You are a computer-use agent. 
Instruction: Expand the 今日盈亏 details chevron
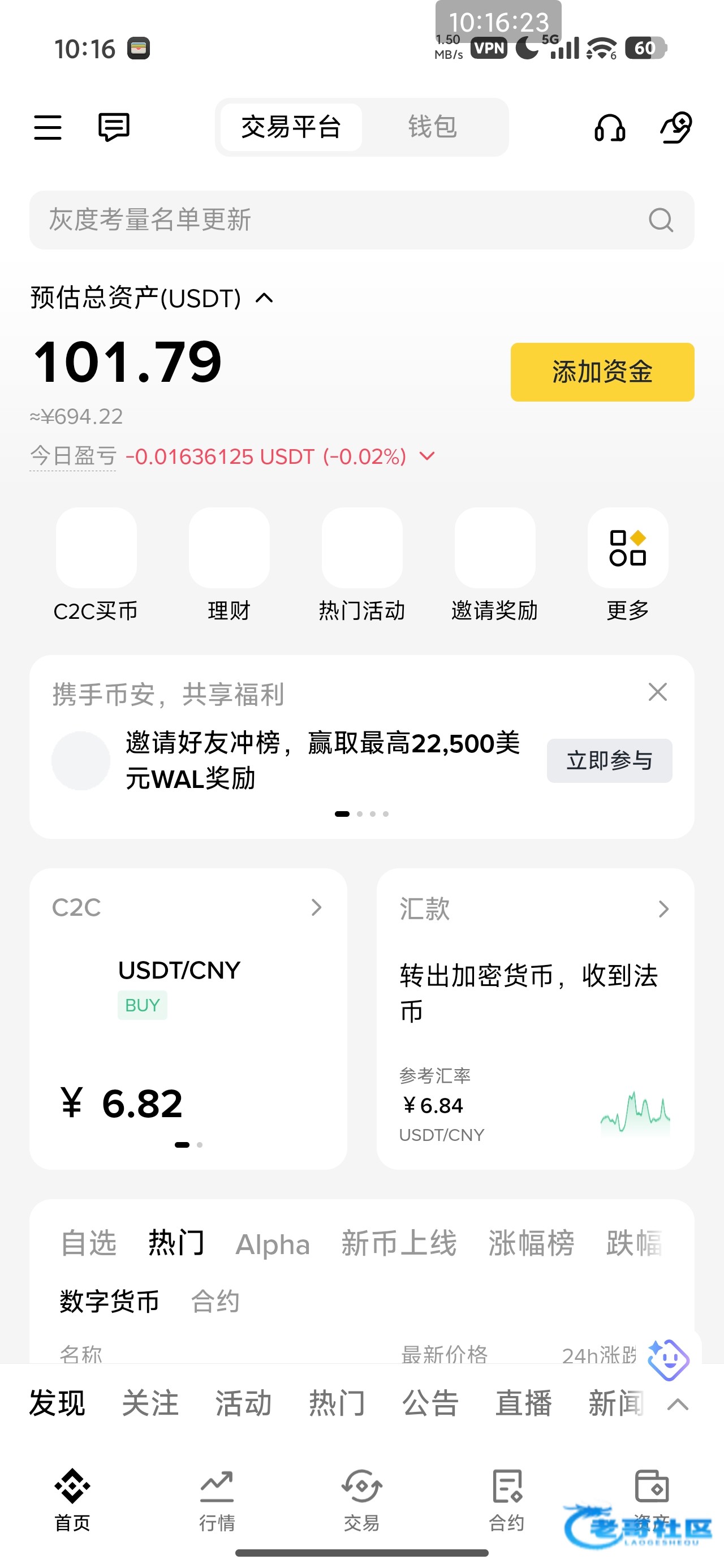point(428,456)
